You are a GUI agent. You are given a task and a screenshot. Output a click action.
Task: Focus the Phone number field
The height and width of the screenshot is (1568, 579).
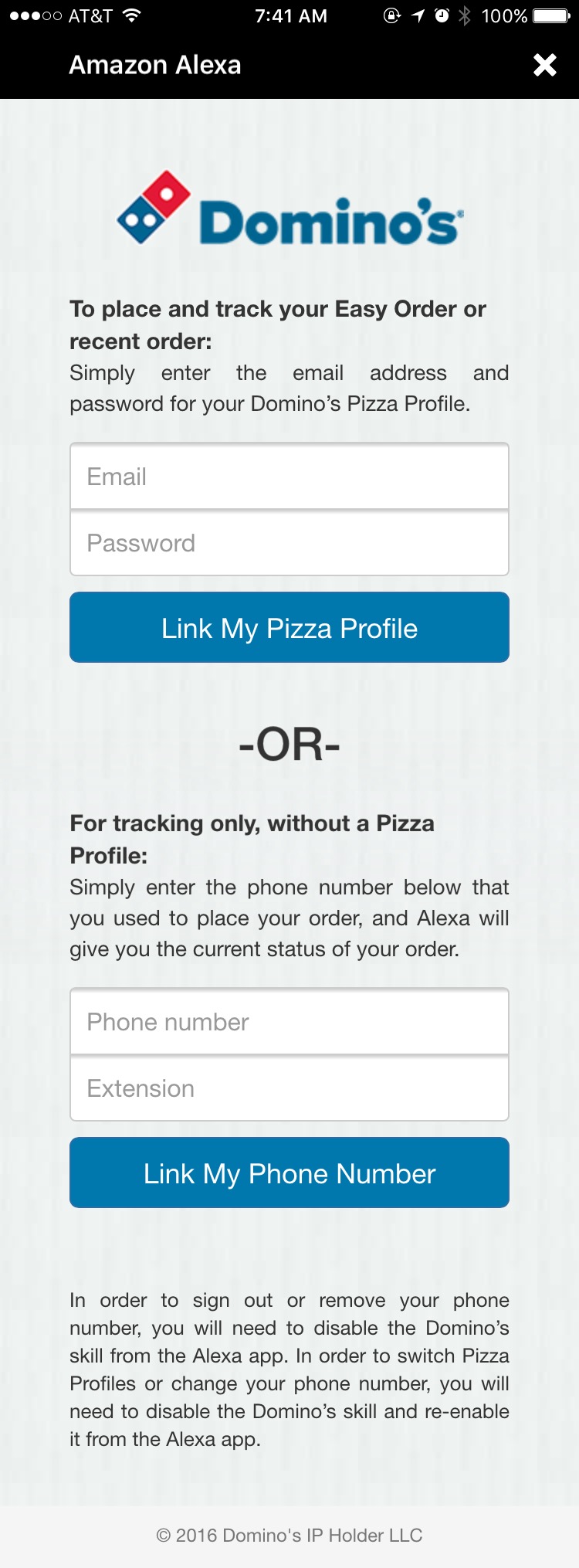(x=289, y=1021)
